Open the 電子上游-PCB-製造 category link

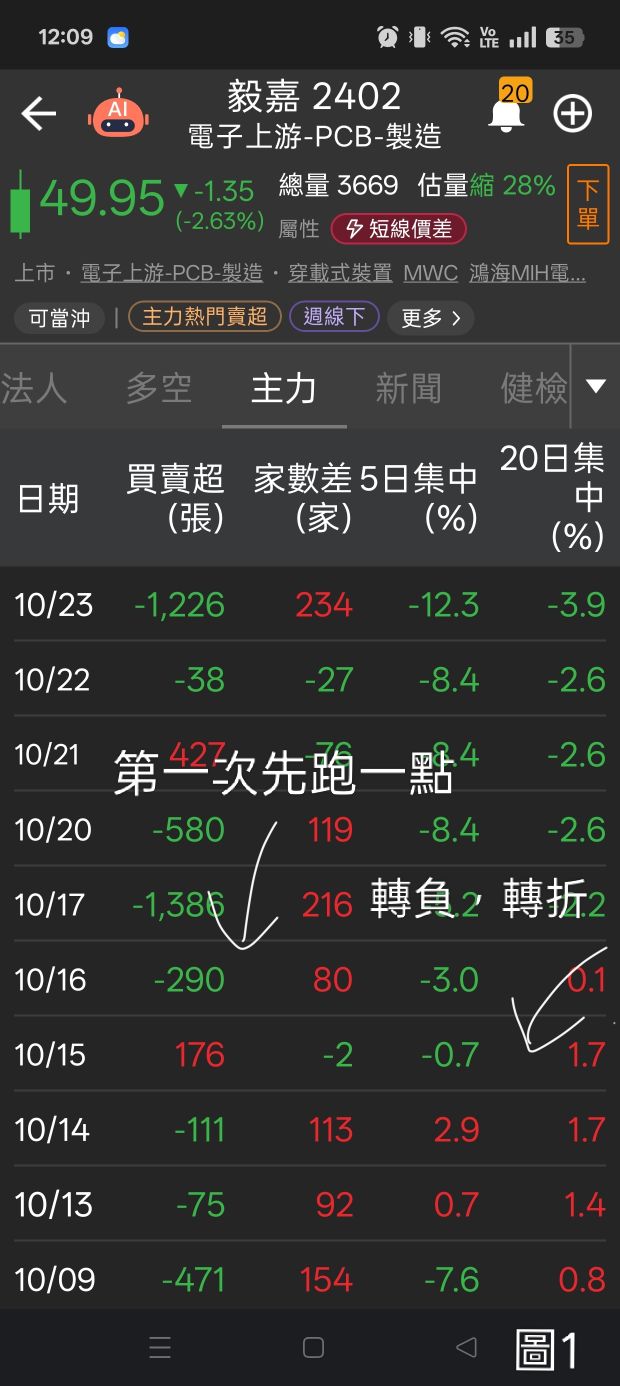[172, 273]
